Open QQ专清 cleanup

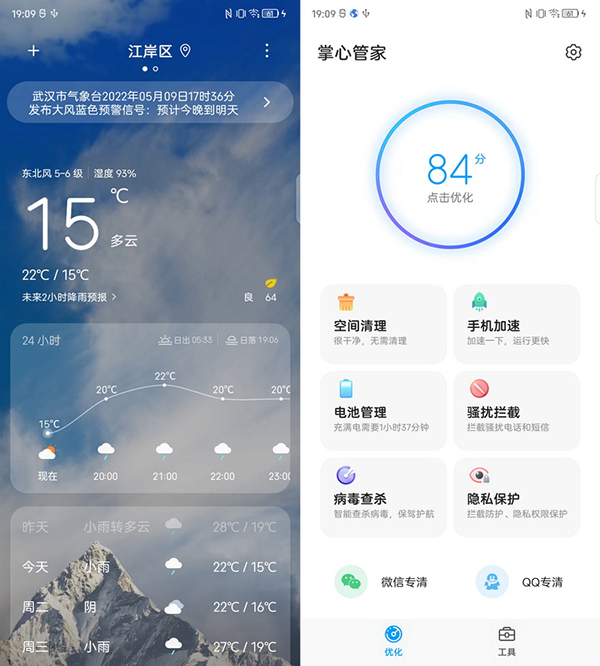click(520, 581)
